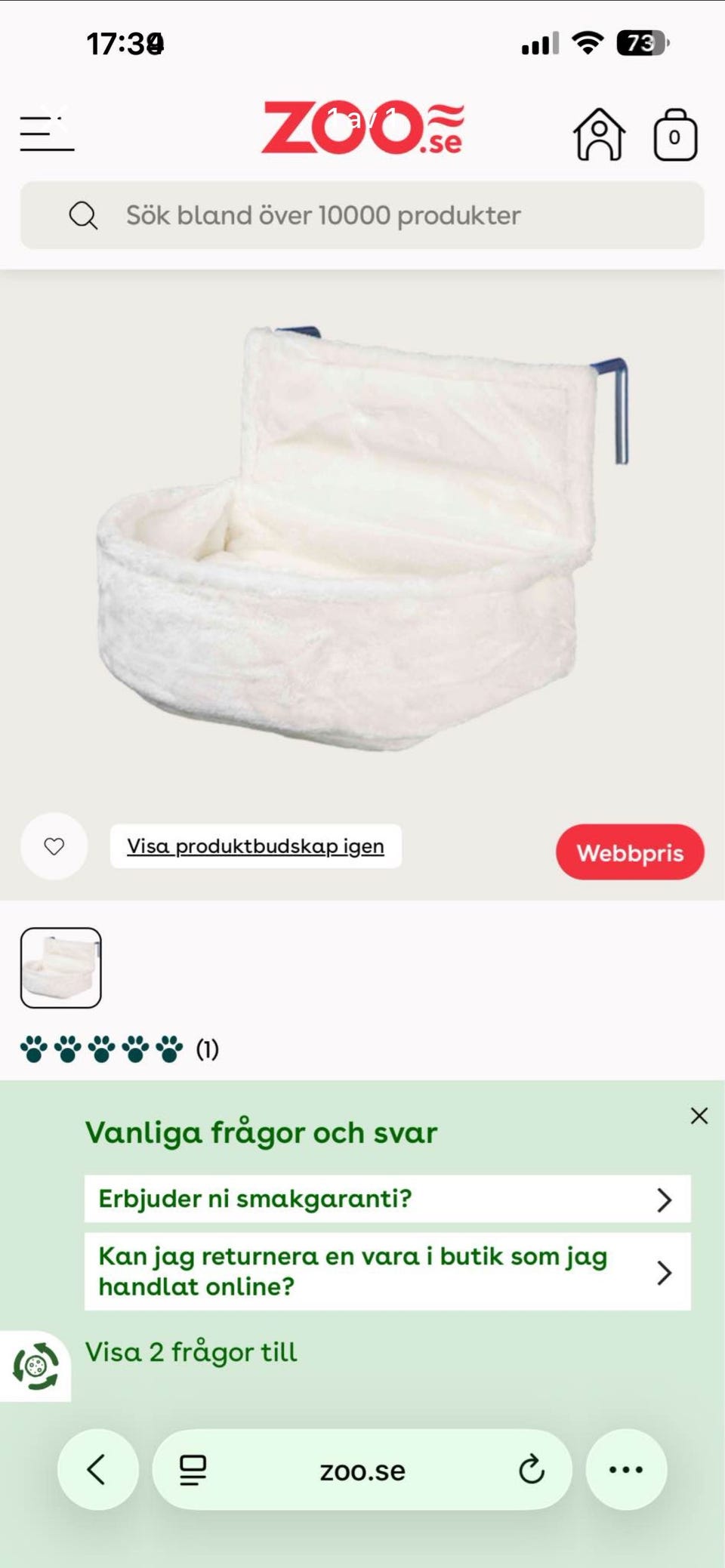Image resolution: width=725 pixels, height=1568 pixels.
Task: Click 'Visa produktbudskap igen' link
Action: [255, 846]
